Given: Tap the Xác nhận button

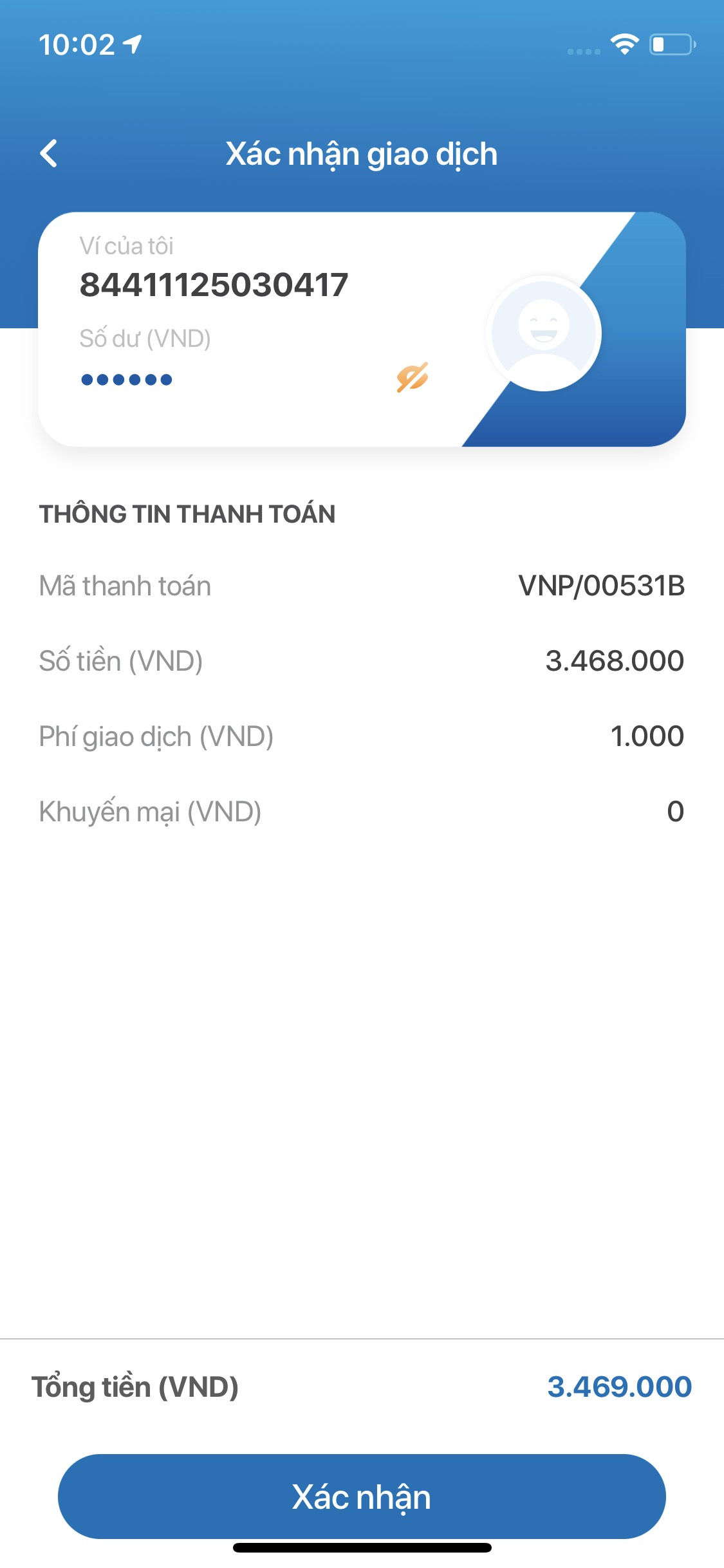Looking at the screenshot, I should [x=362, y=1496].
